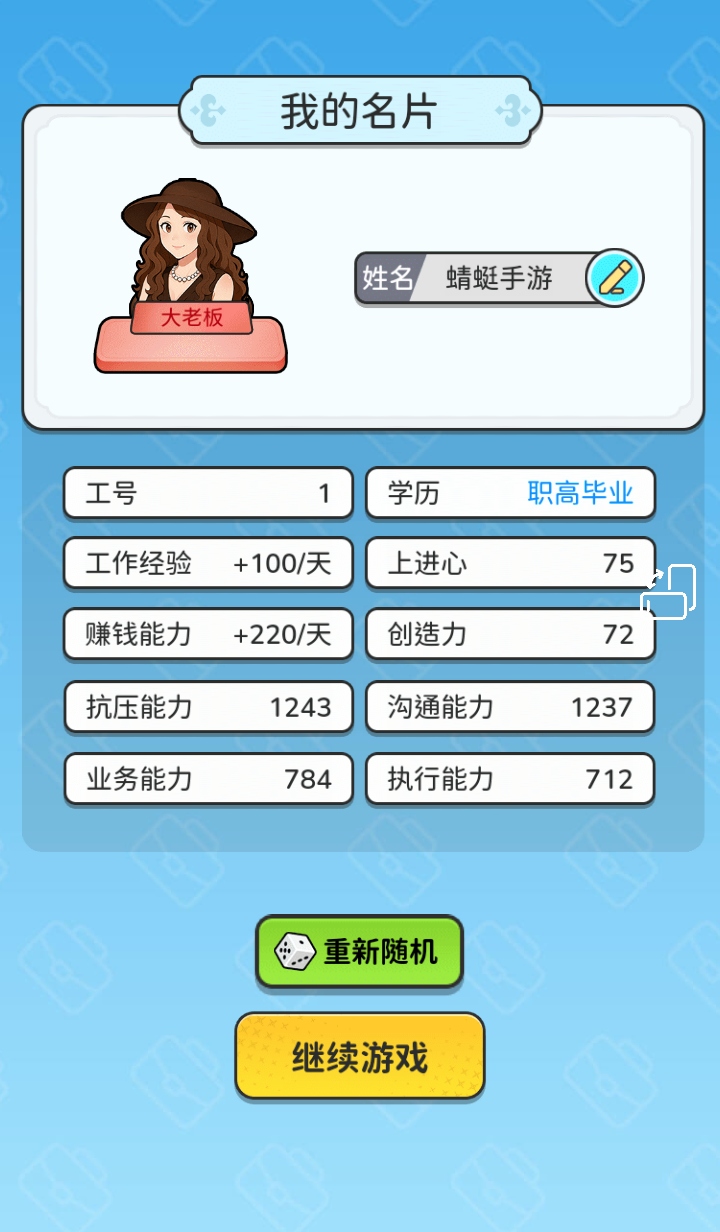The height and width of the screenshot is (1232, 720).
Task: Select the 沟通能力 stat showing 1237
Action: click(510, 707)
